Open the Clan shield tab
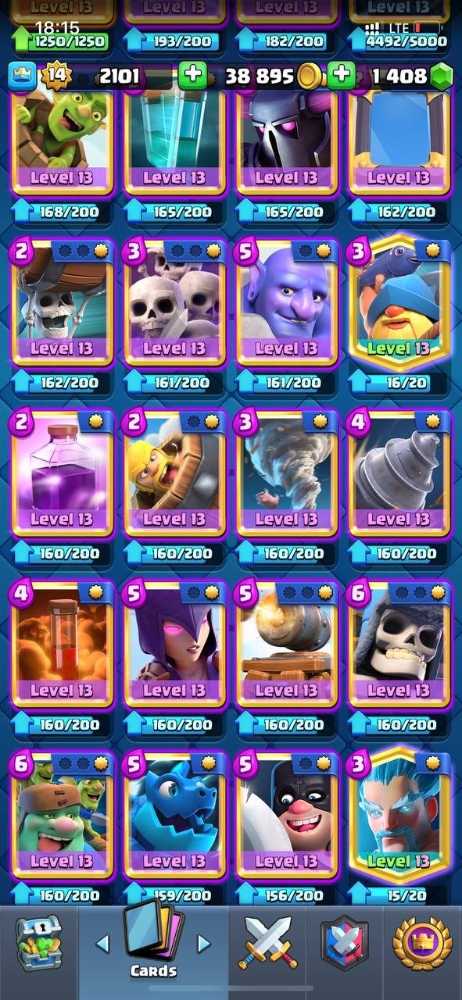Screen dimensions: 462x1000 (345, 944)
